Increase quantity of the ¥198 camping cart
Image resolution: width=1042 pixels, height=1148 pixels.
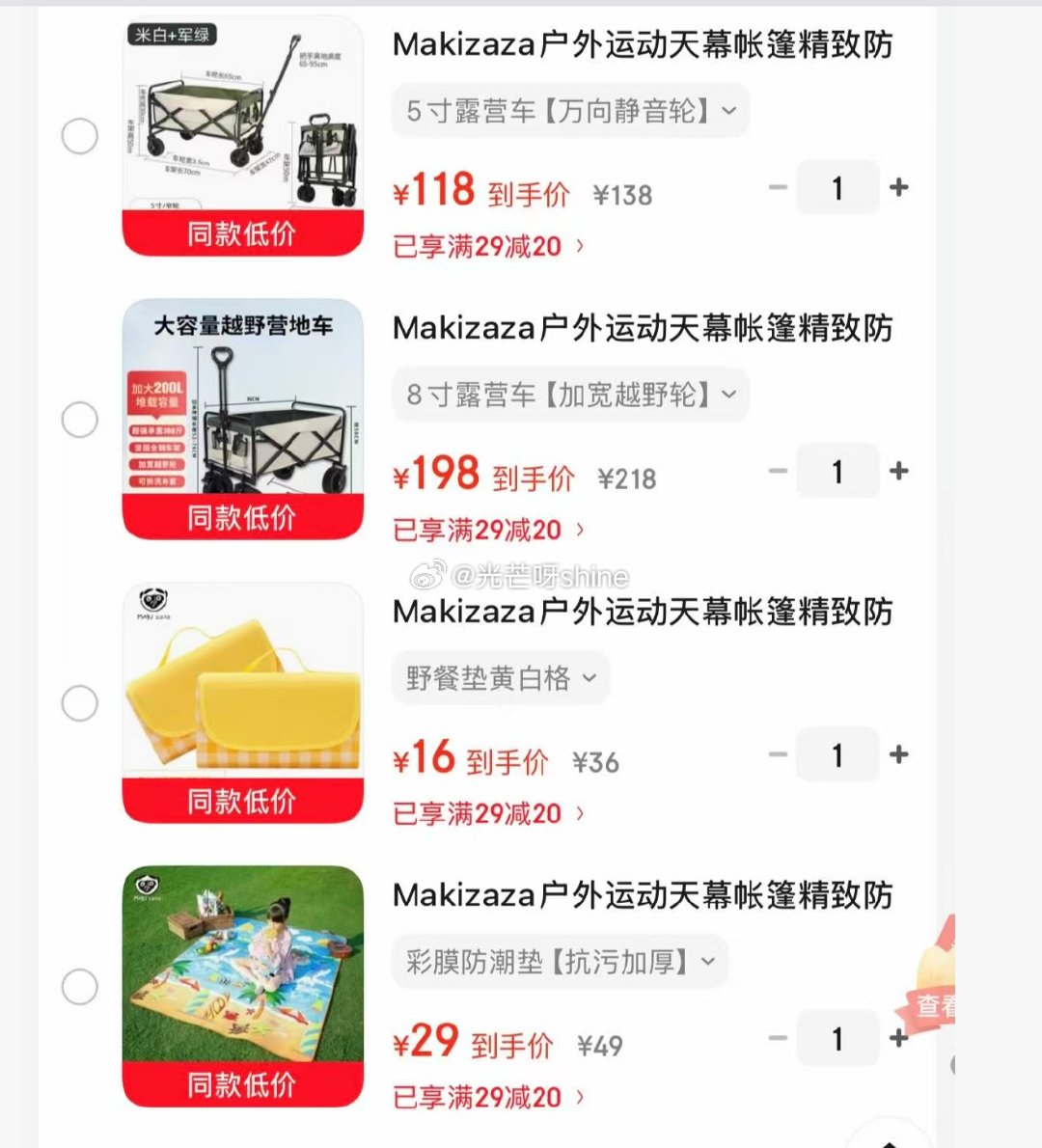899,471
